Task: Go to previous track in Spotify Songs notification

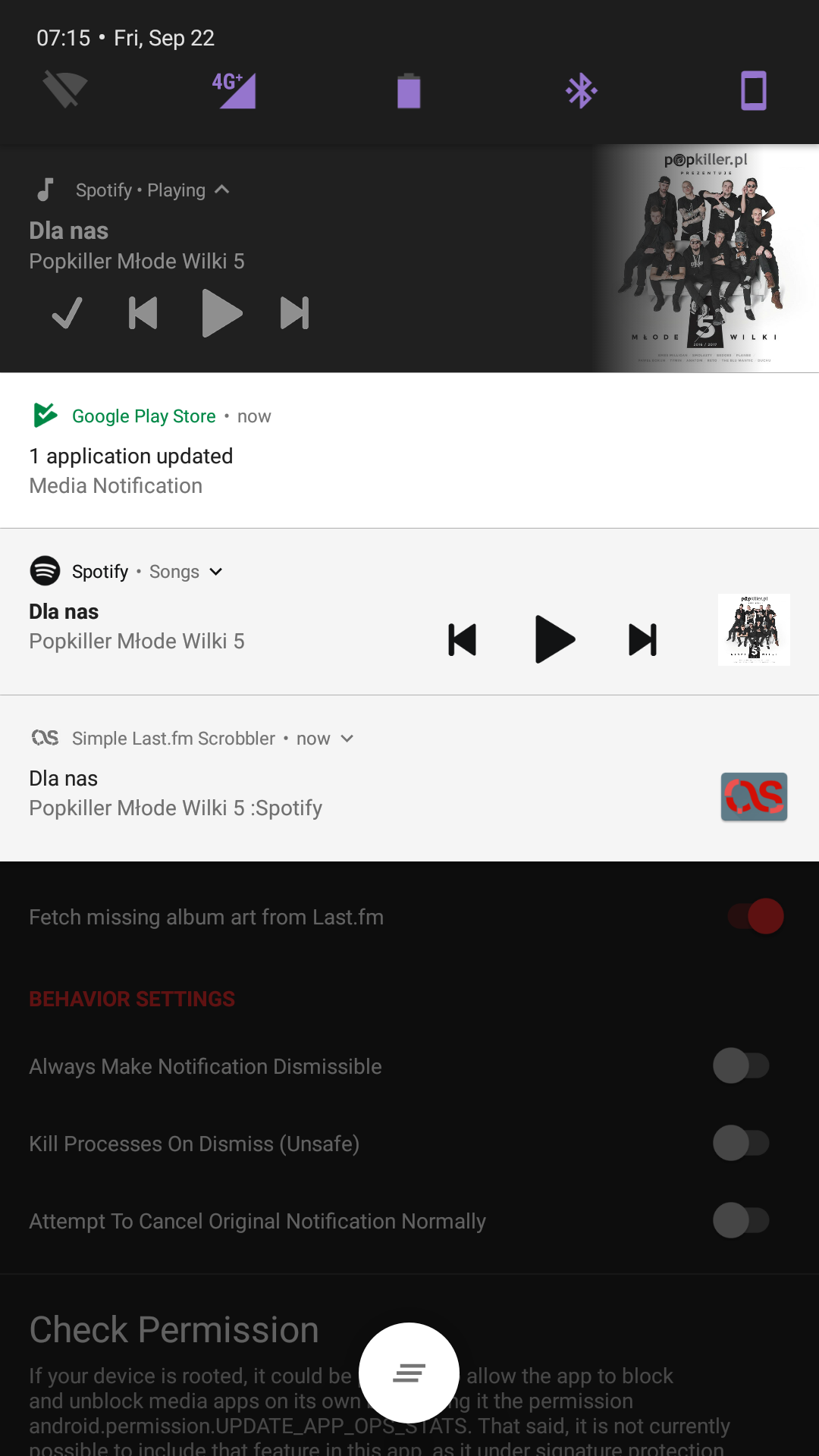Action: [x=462, y=639]
